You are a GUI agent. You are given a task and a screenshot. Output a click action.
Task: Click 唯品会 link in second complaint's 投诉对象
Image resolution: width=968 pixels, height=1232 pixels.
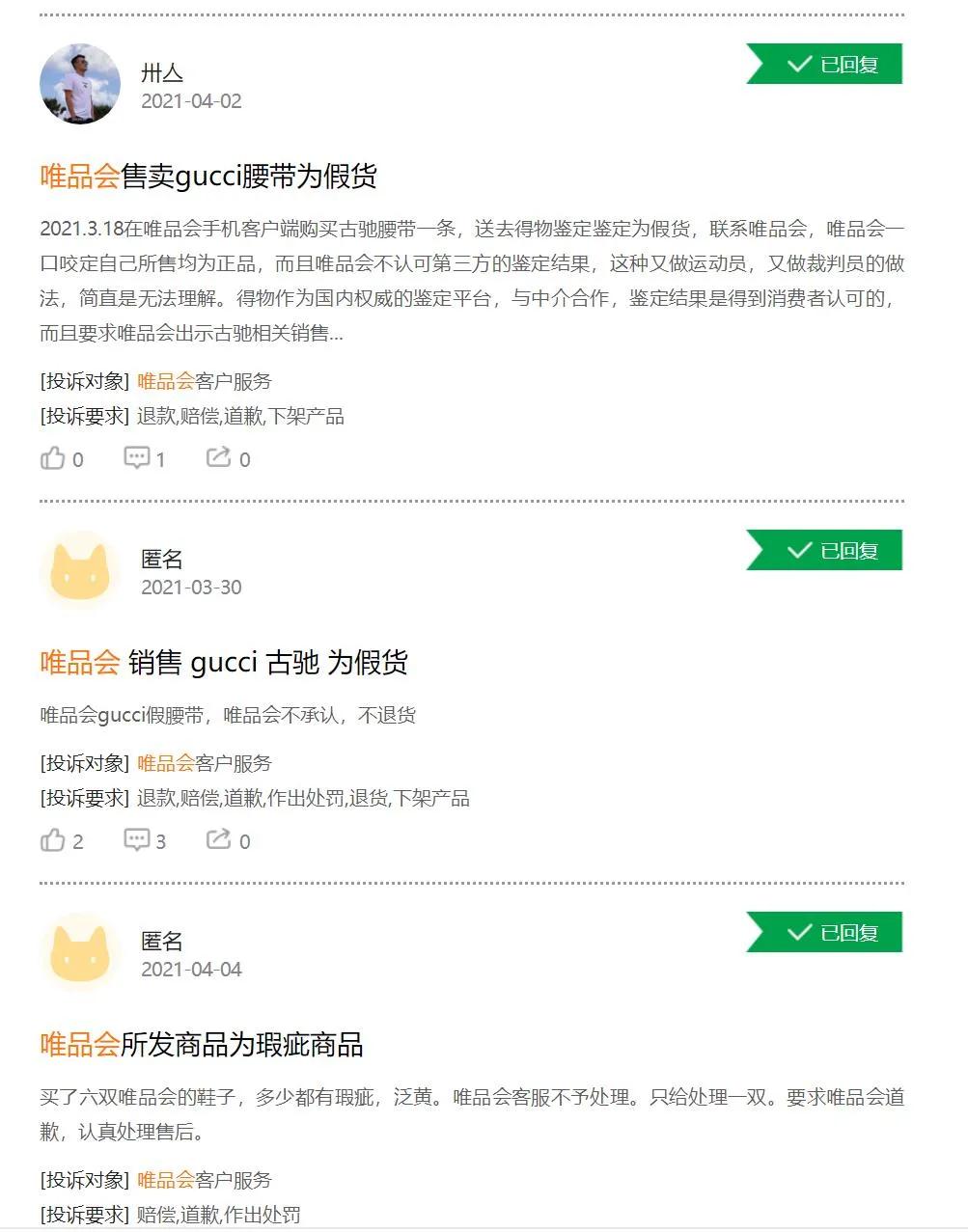[x=160, y=763]
